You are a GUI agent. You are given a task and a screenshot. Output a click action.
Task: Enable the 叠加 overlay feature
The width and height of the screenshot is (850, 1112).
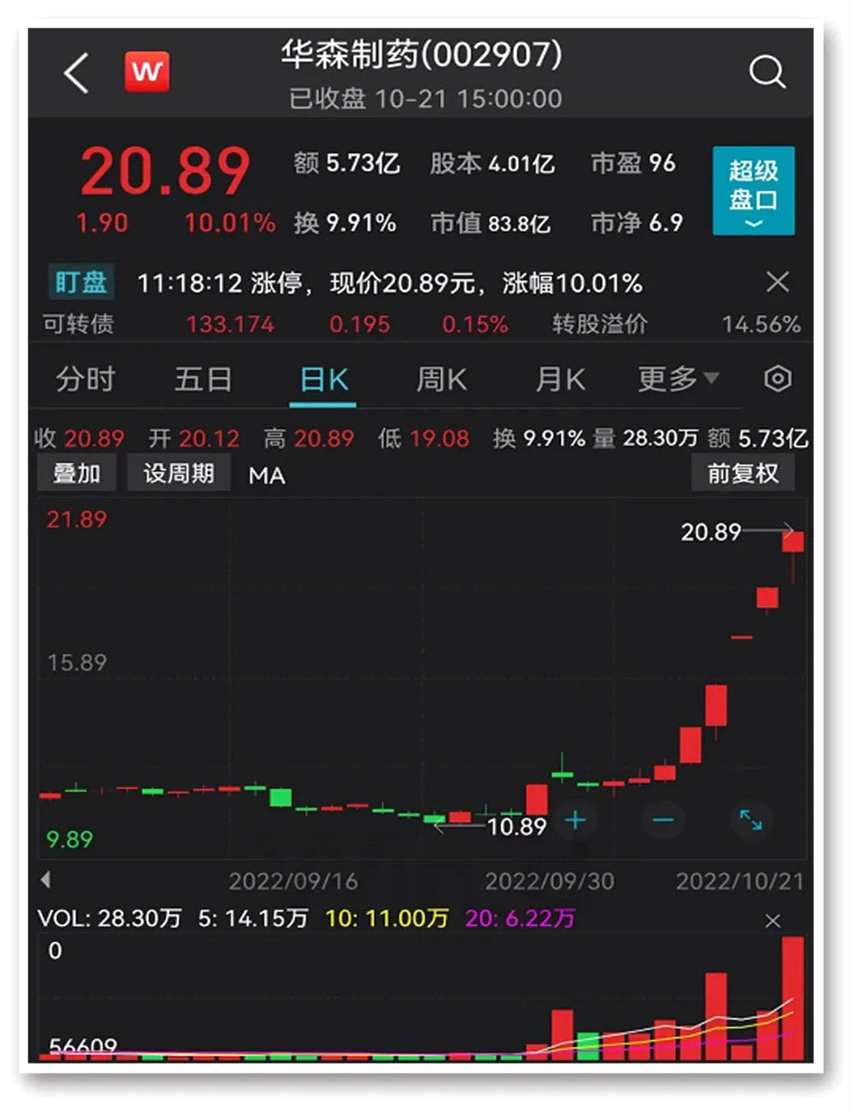click(x=76, y=472)
